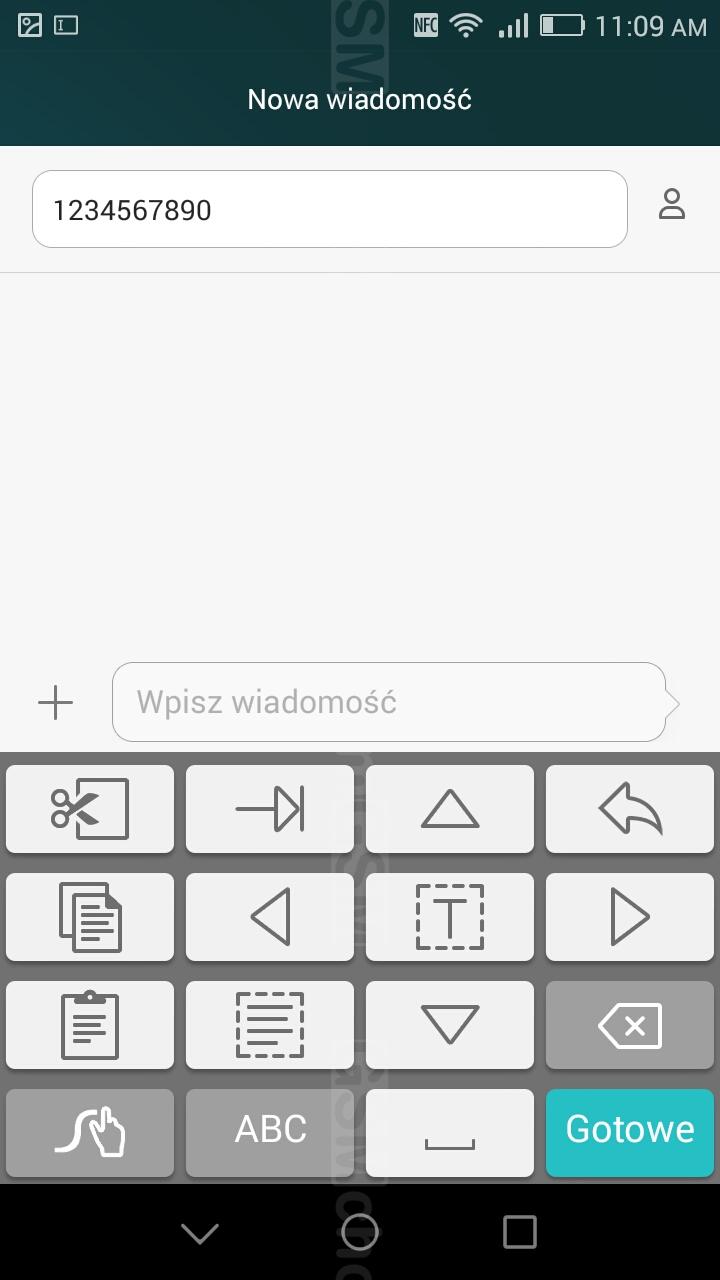Switch to the ABC keyboard
The width and height of the screenshot is (720, 1280).
pos(270,1133)
